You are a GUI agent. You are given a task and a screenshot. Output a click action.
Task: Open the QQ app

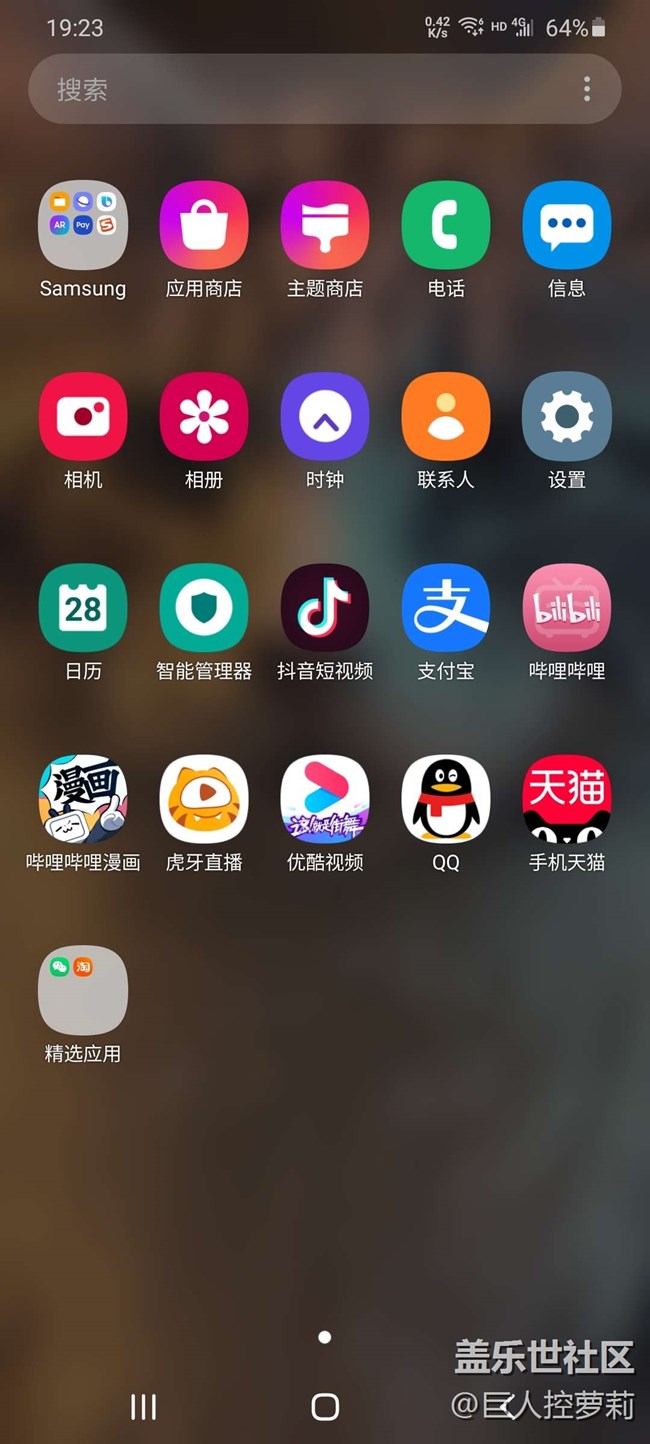pyautogui.click(x=446, y=799)
